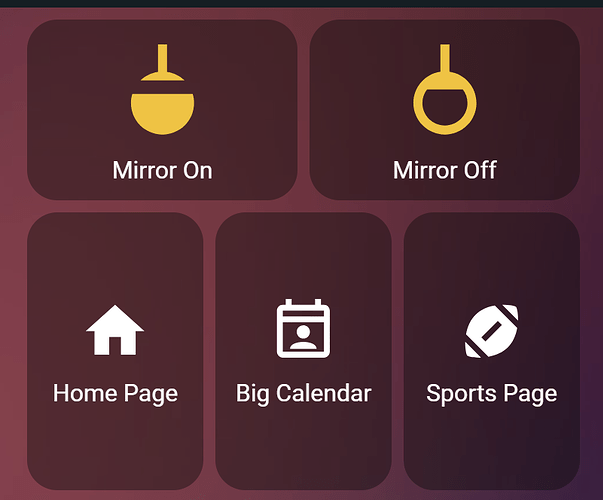Viewport: 603px width, 500px height.
Task: Open the Home Page tile
Action: [115, 350]
